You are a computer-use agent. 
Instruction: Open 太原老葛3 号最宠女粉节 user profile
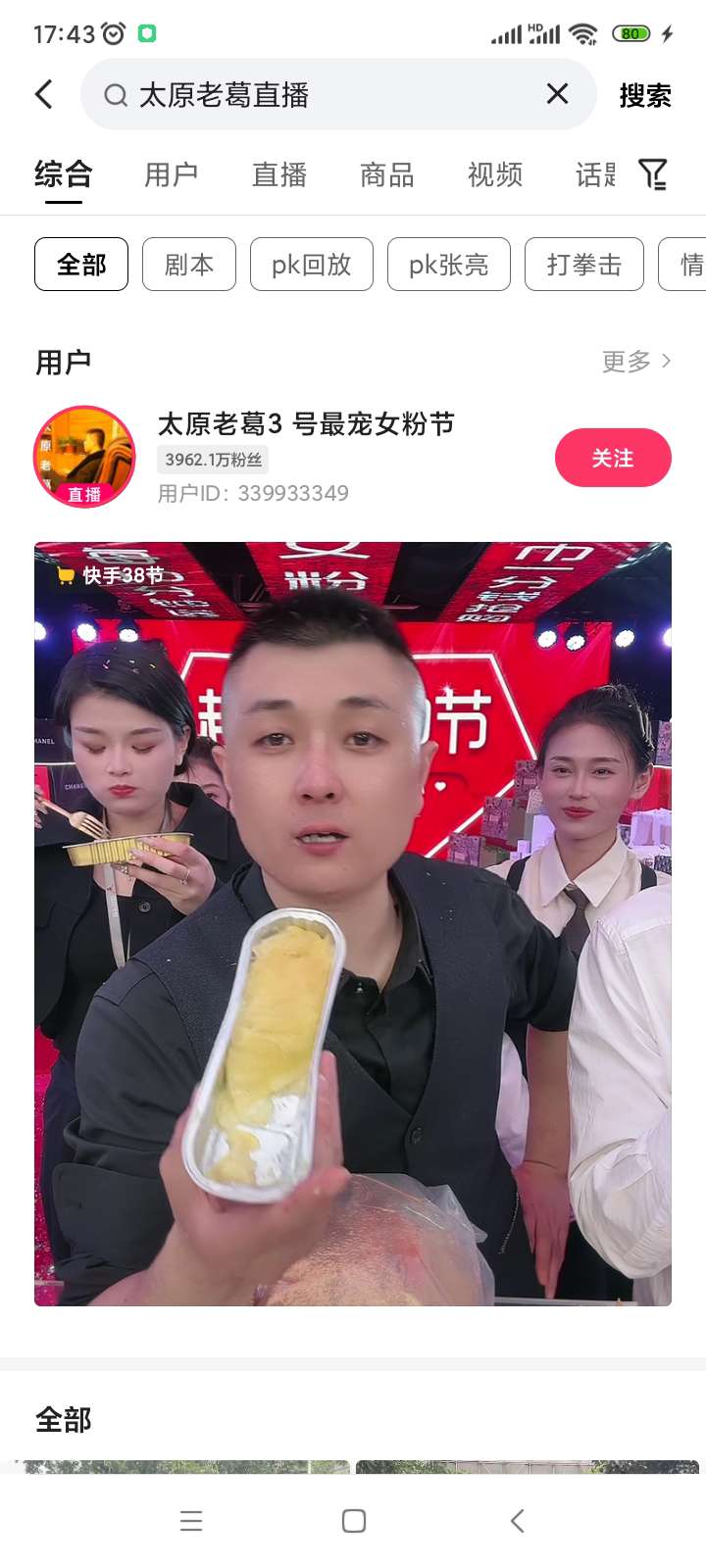tap(306, 424)
